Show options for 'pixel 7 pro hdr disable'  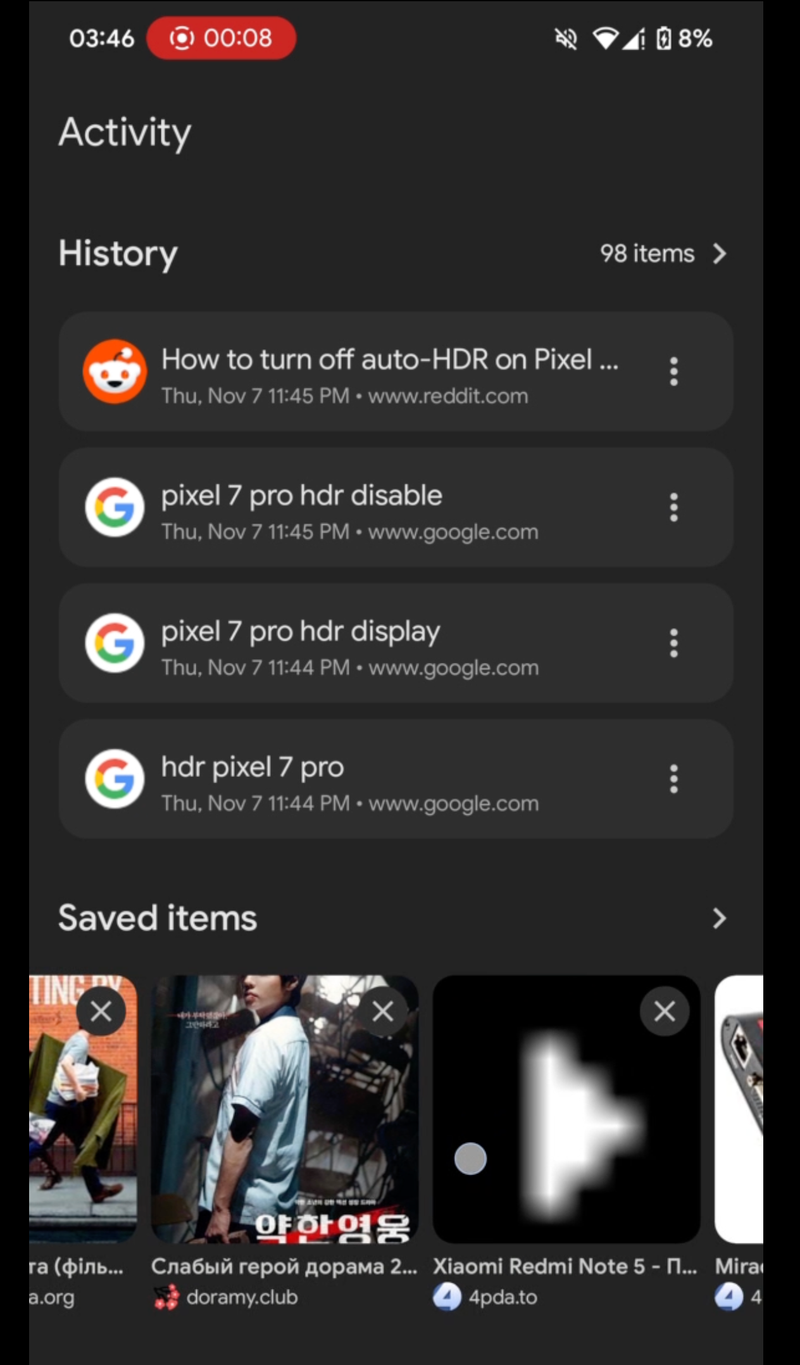[x=674, y=508]
